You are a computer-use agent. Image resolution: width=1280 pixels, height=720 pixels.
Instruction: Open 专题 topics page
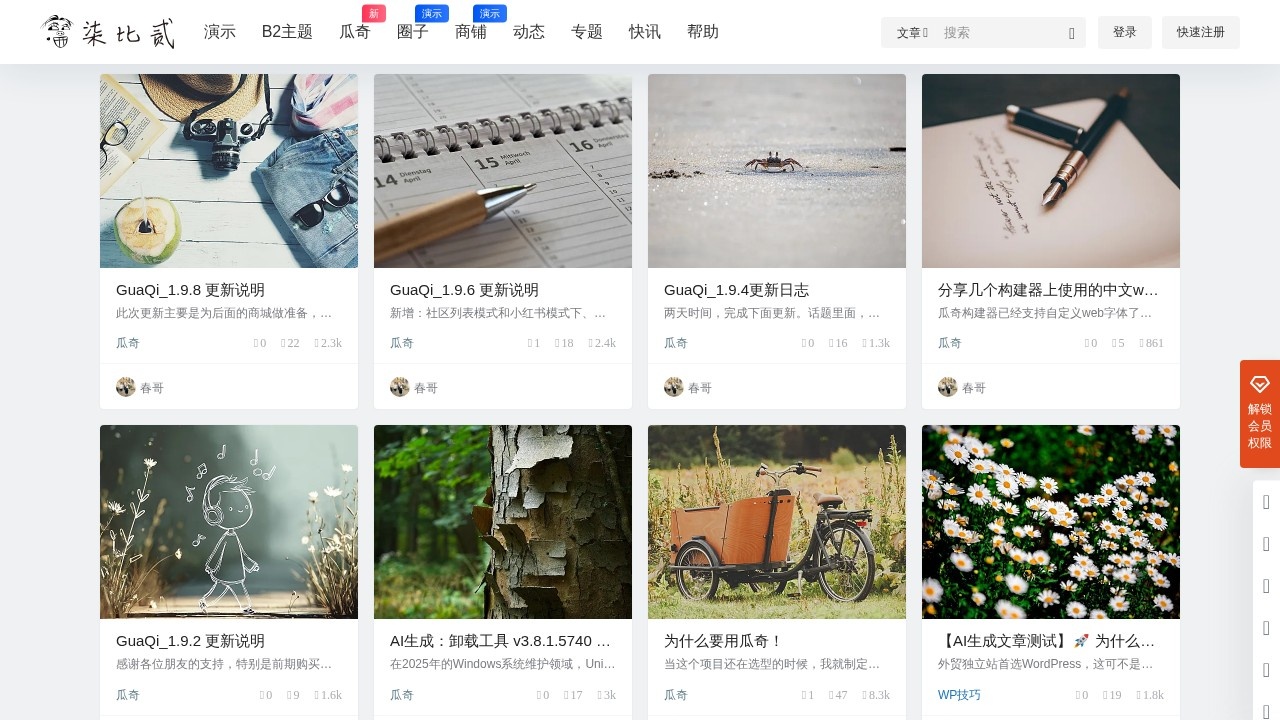(587, 32)
